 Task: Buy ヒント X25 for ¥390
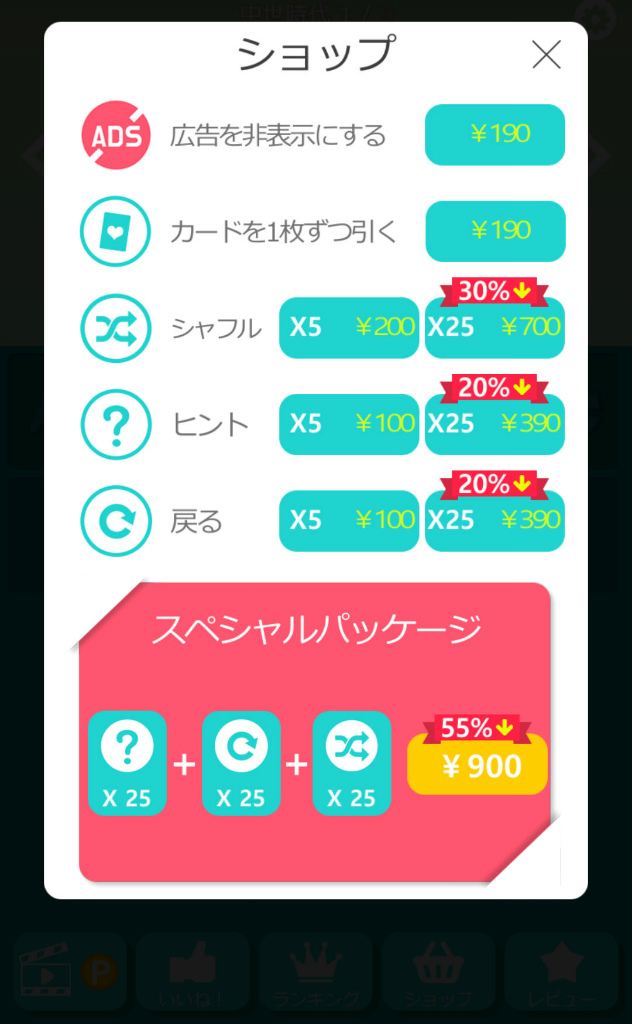(x=495, y=424)
